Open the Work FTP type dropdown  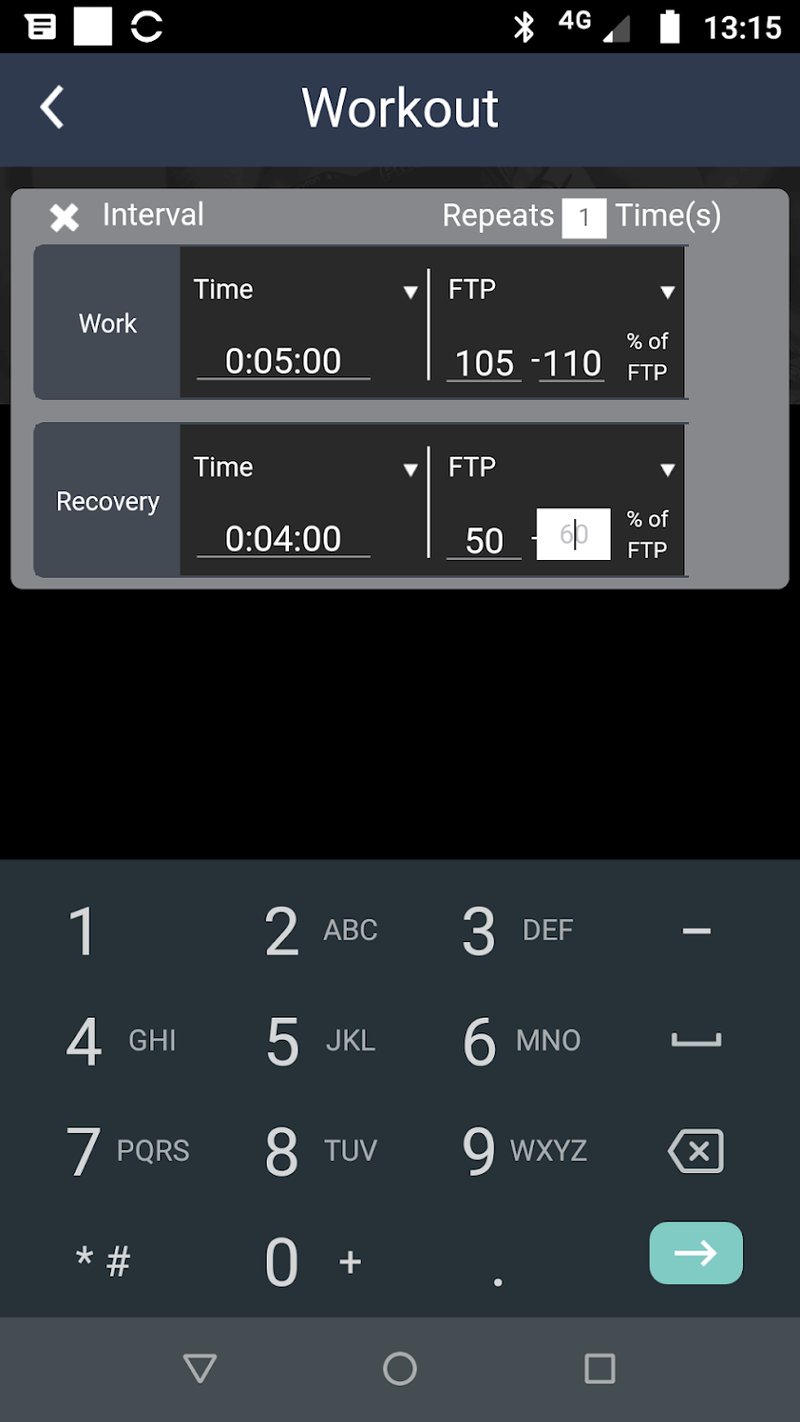(x=667, y=292)
